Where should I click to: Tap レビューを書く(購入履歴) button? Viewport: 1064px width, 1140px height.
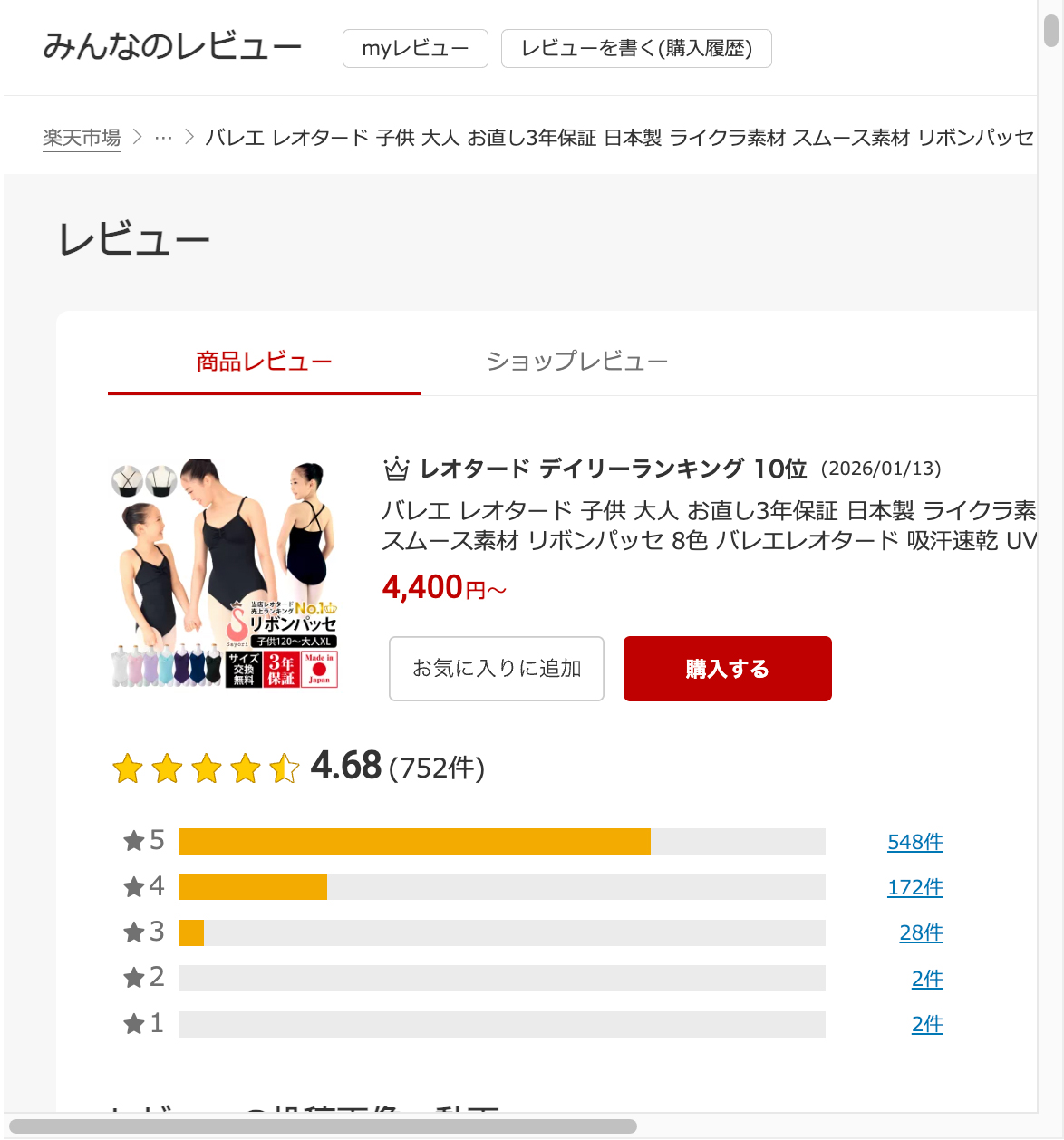636,49
